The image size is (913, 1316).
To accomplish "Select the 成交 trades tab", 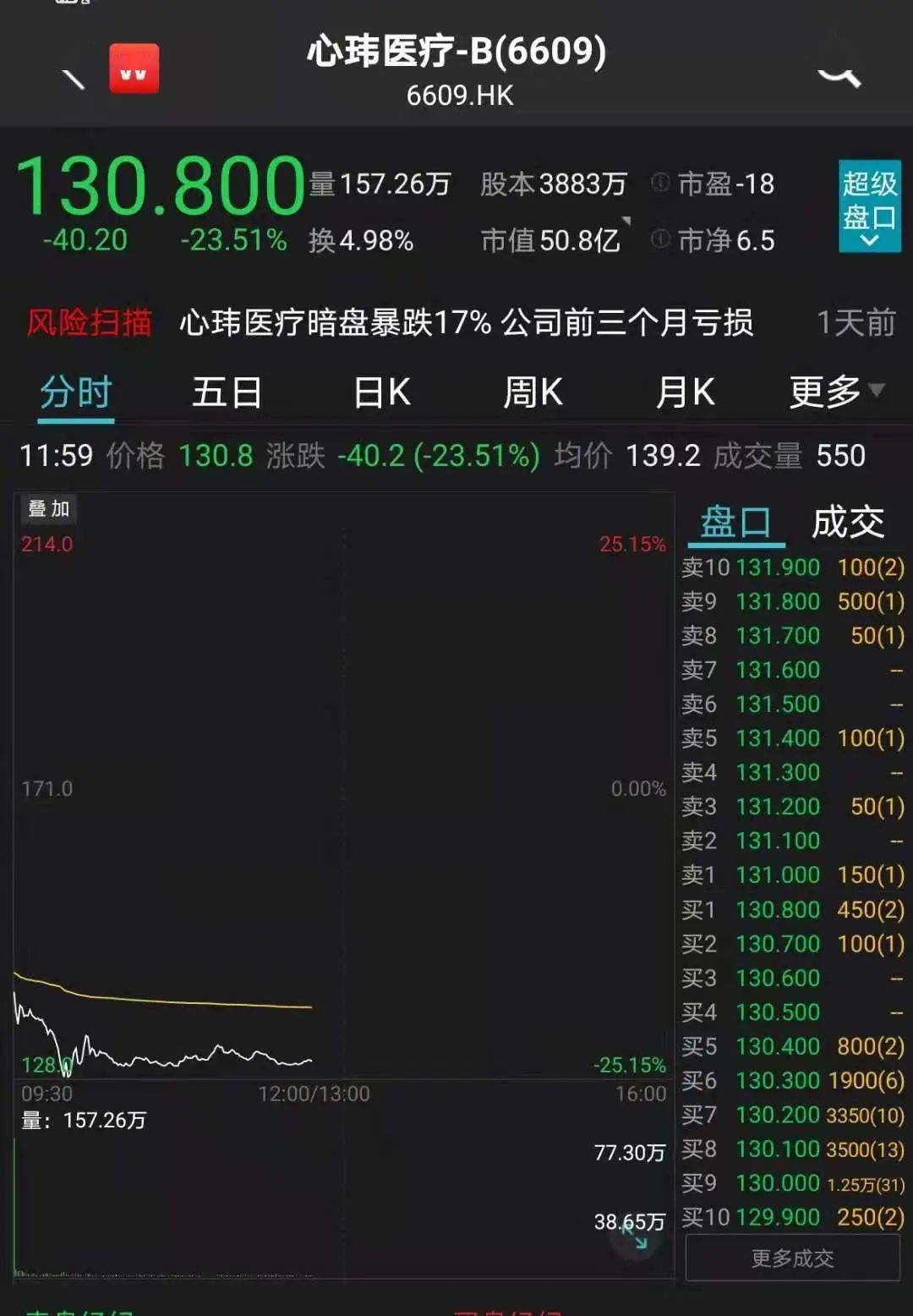I will click(847, 523).
